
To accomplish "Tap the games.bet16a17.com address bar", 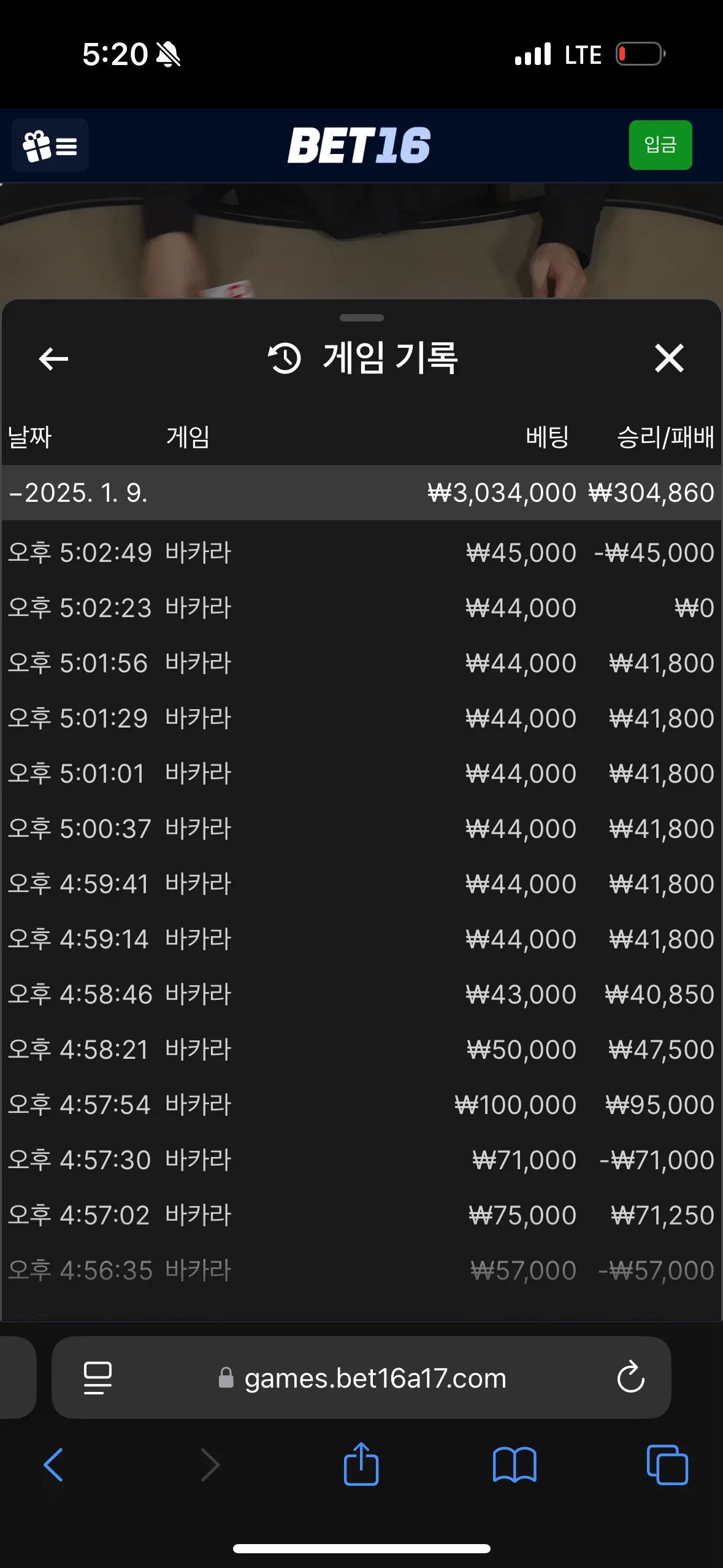I will click(361, 1378).
